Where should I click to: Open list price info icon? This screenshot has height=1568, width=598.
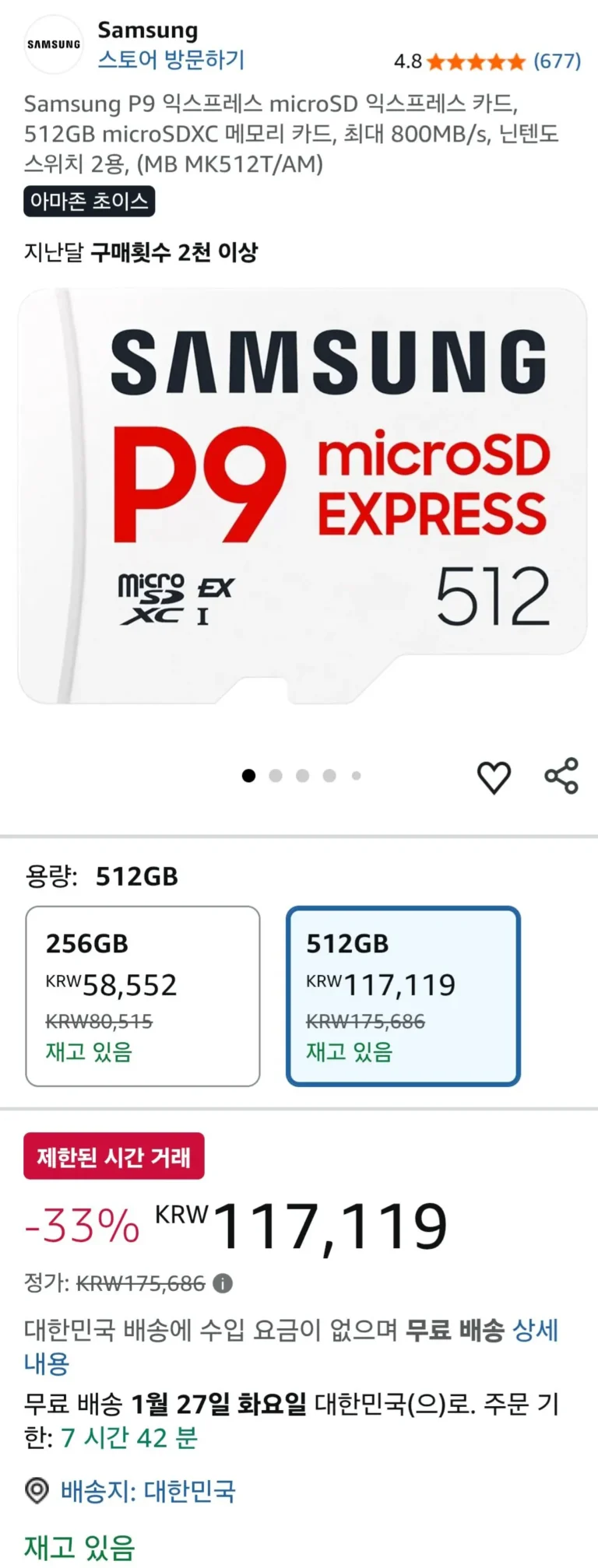[x=223, y=1283]
